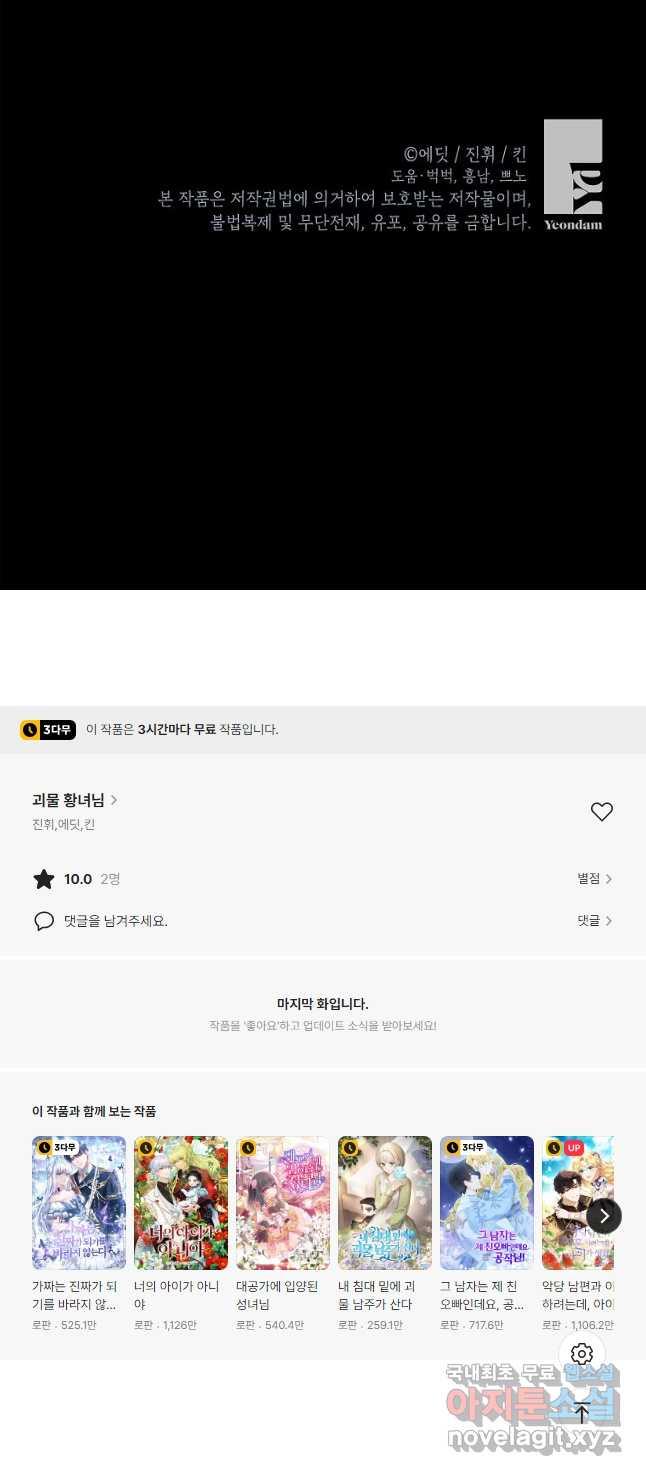The width and height of the screenshot is (646, 1476).
Task: Open the 별점 rating page
Action: (x=594, y=879)
